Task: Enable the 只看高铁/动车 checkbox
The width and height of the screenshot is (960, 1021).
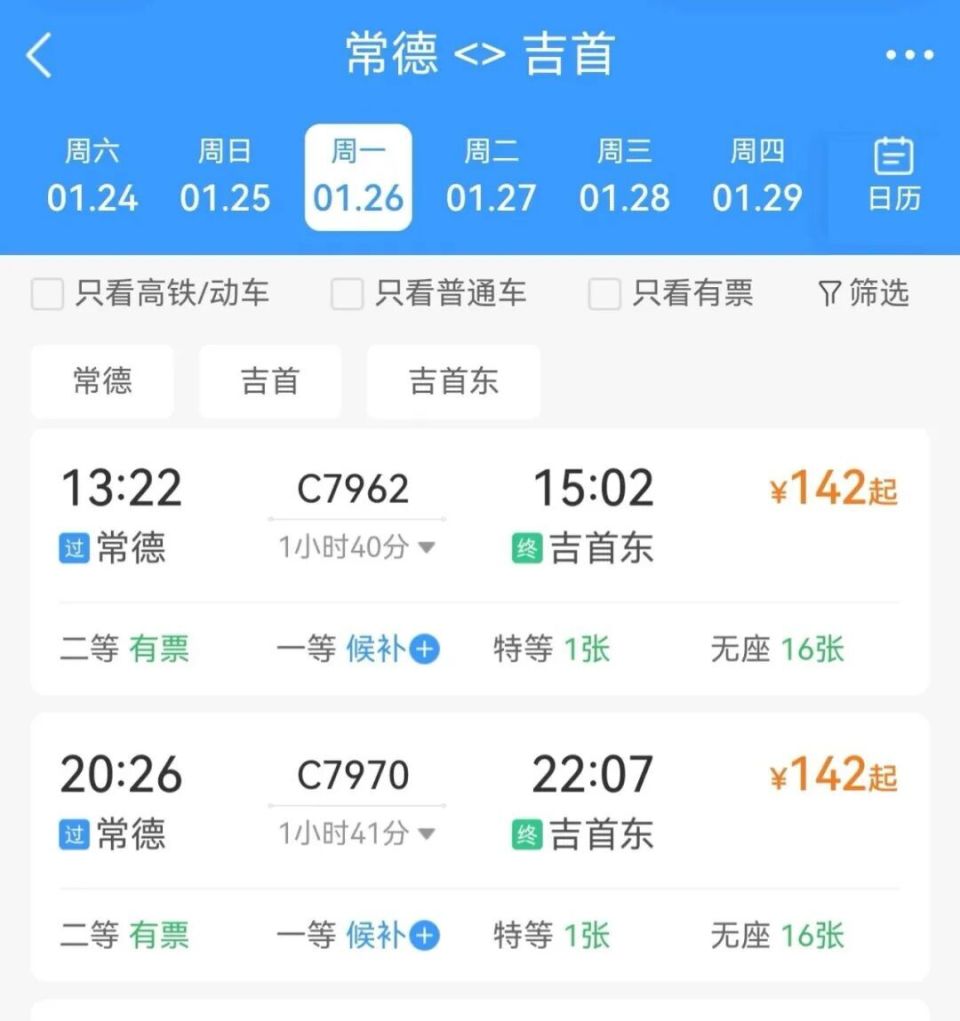Action: tap(47, 293)
